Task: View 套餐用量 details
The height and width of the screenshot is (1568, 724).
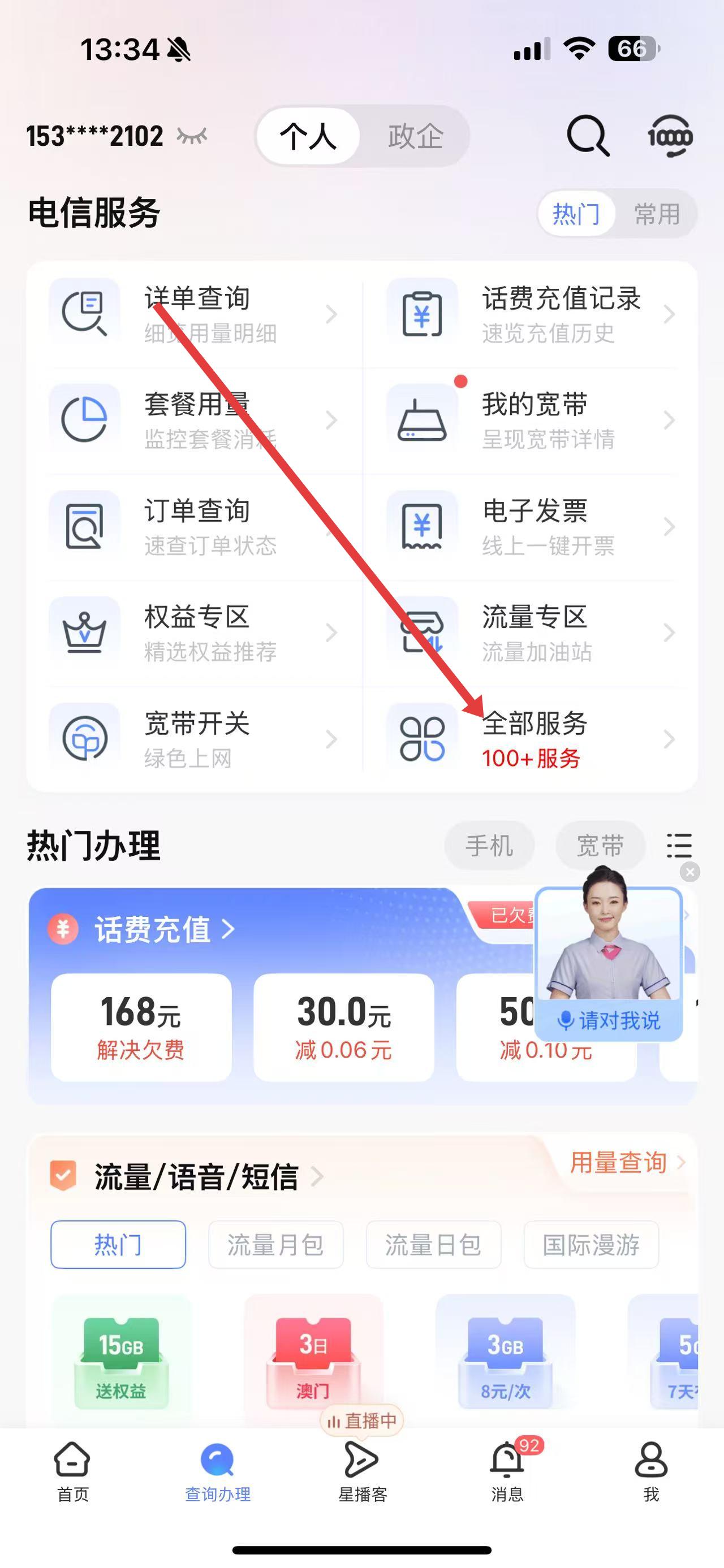Action: pos(195,420)
